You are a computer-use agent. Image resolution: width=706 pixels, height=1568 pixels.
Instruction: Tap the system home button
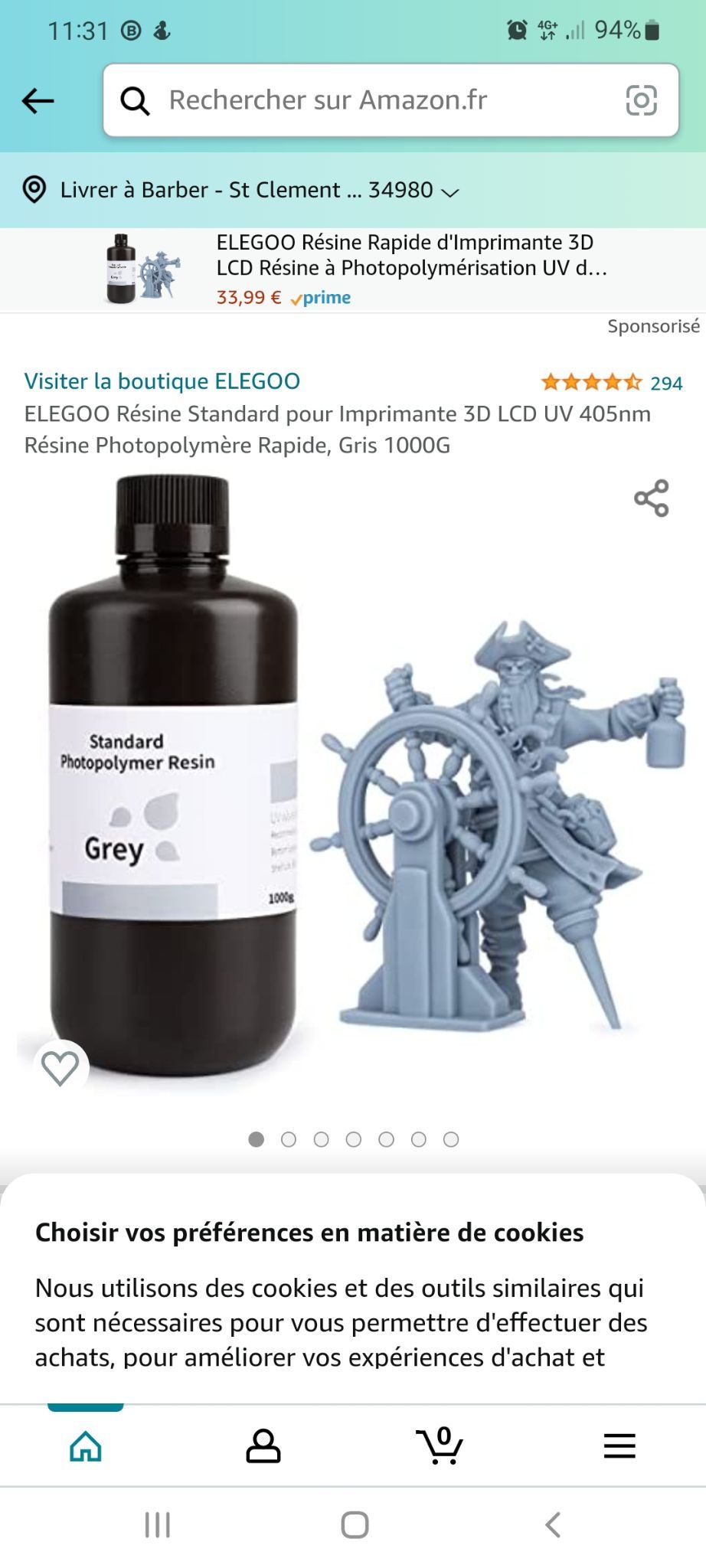(x=355, y=1524)
